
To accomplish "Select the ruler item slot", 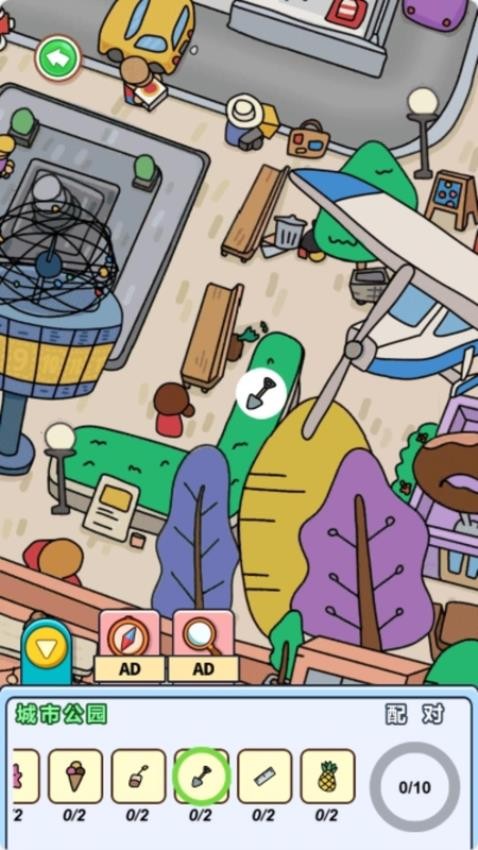I will (x=264, y=776).
